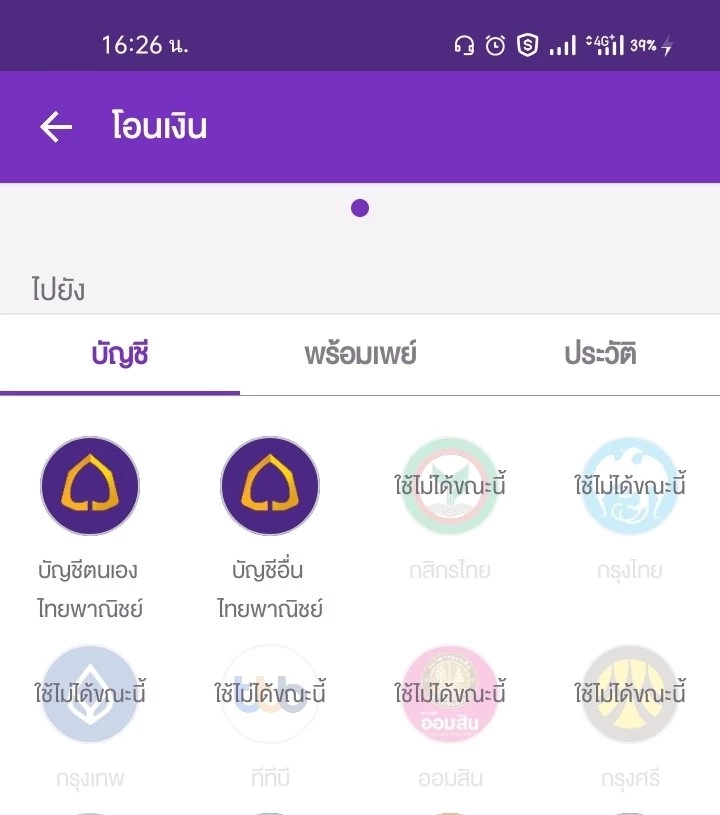Go back using the arrow button
This screenshot has height=815, width=720.
(55, 126)
